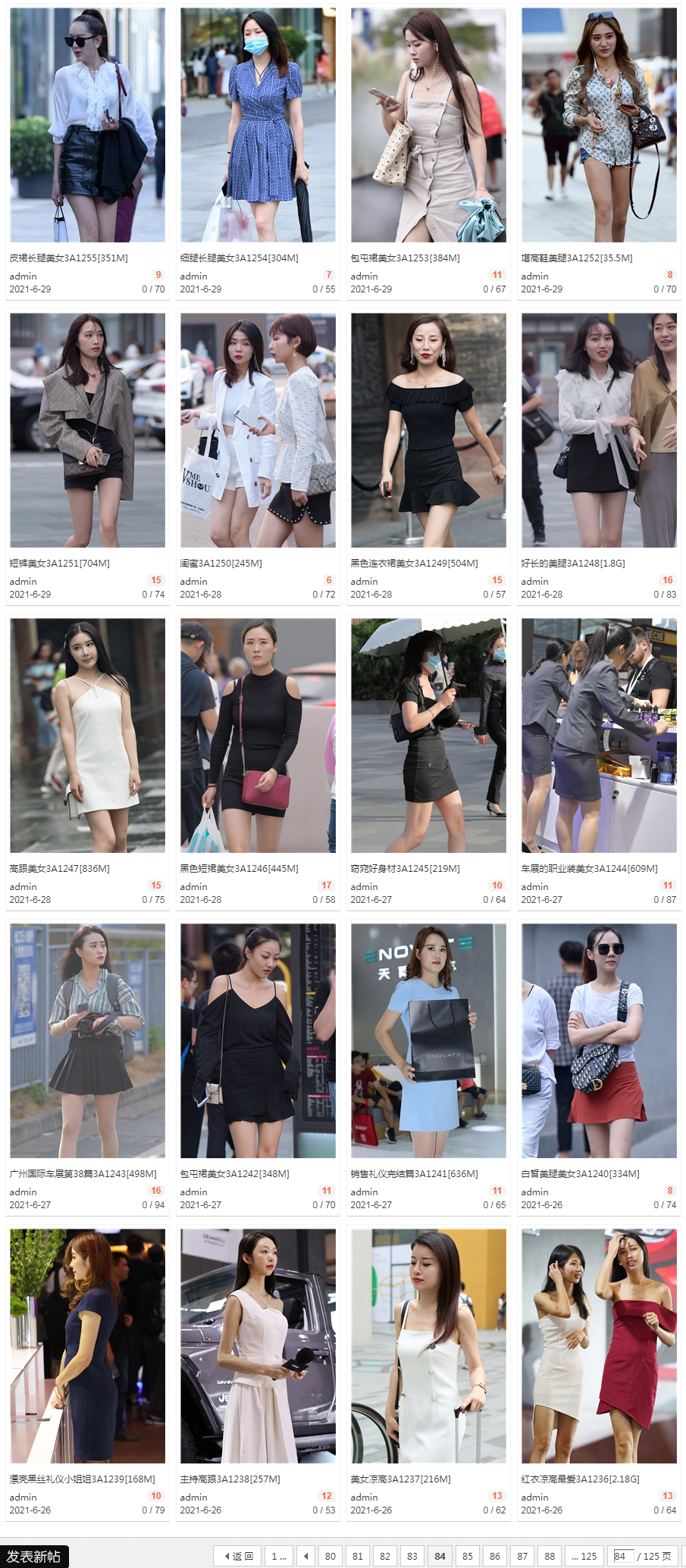Screen dimensions: 686x1568
Task: Open post 主持高跟3A1238[257M]
Action: (x=230, y=1479)
